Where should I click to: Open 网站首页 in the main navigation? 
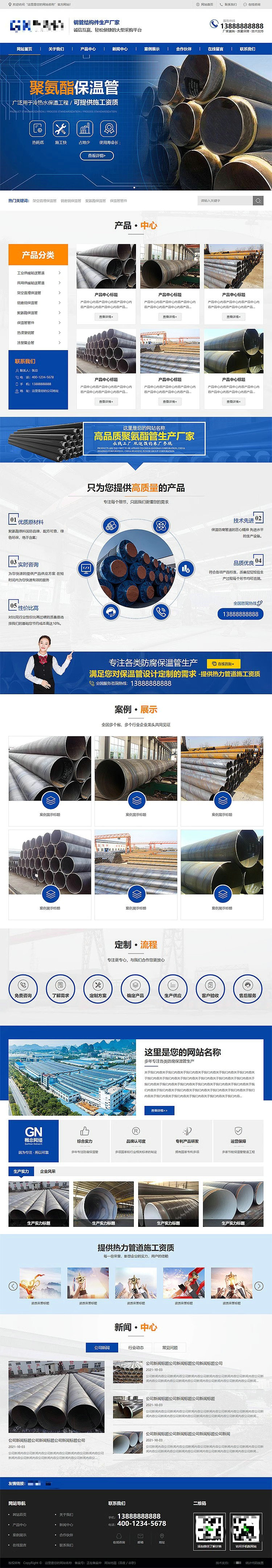click(x=24, y=49)
